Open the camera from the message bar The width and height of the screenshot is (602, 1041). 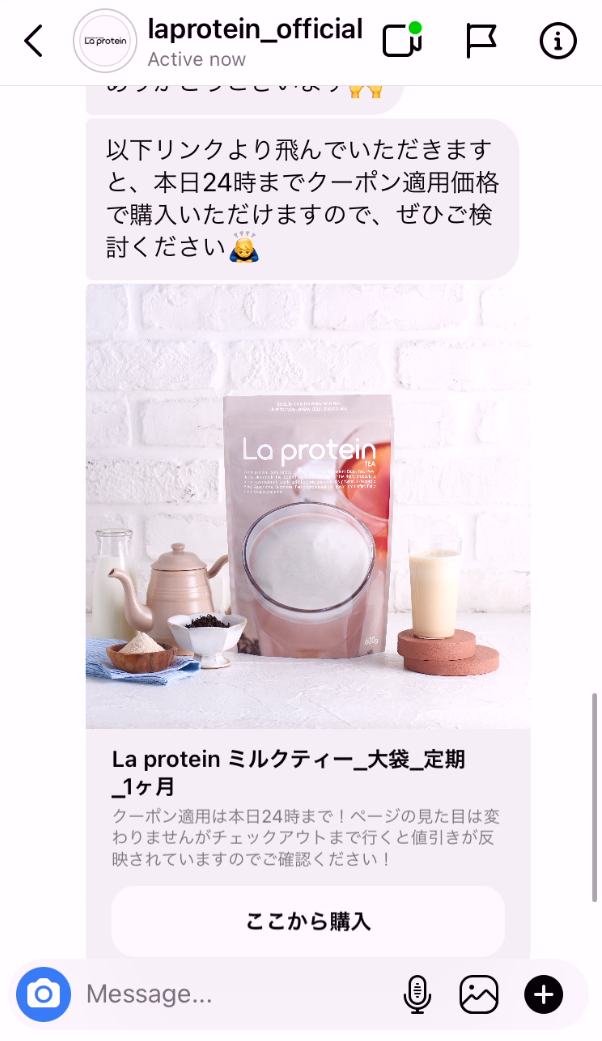(43, 994)
